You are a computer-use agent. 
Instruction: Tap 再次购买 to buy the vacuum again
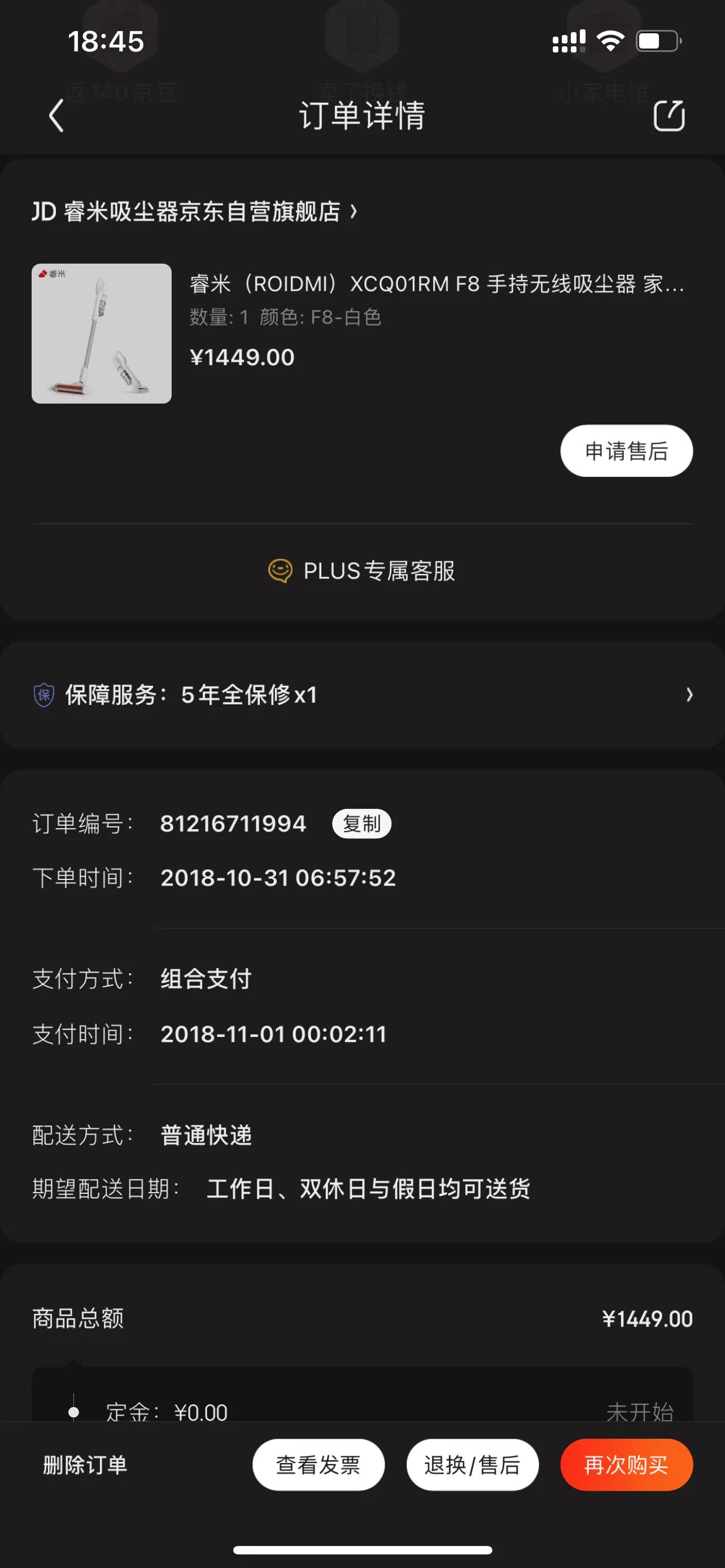[x=626, y=1465]
